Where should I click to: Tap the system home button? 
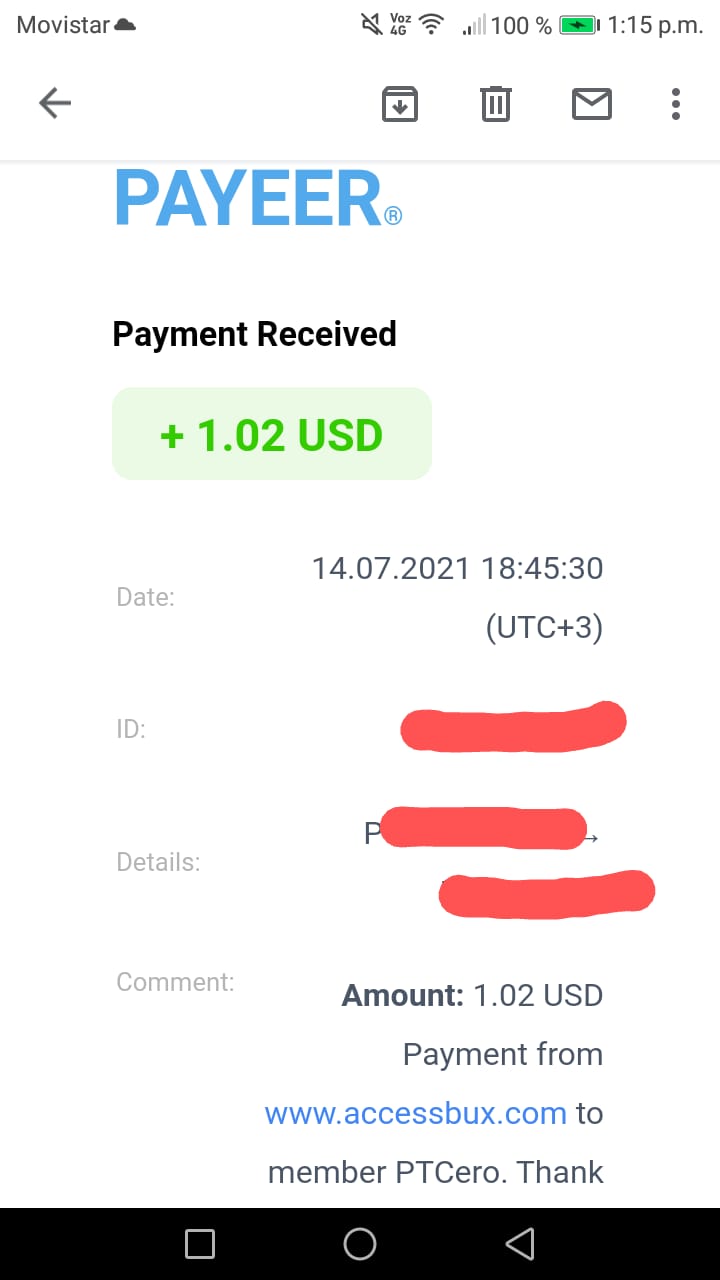coord(360,1244)
